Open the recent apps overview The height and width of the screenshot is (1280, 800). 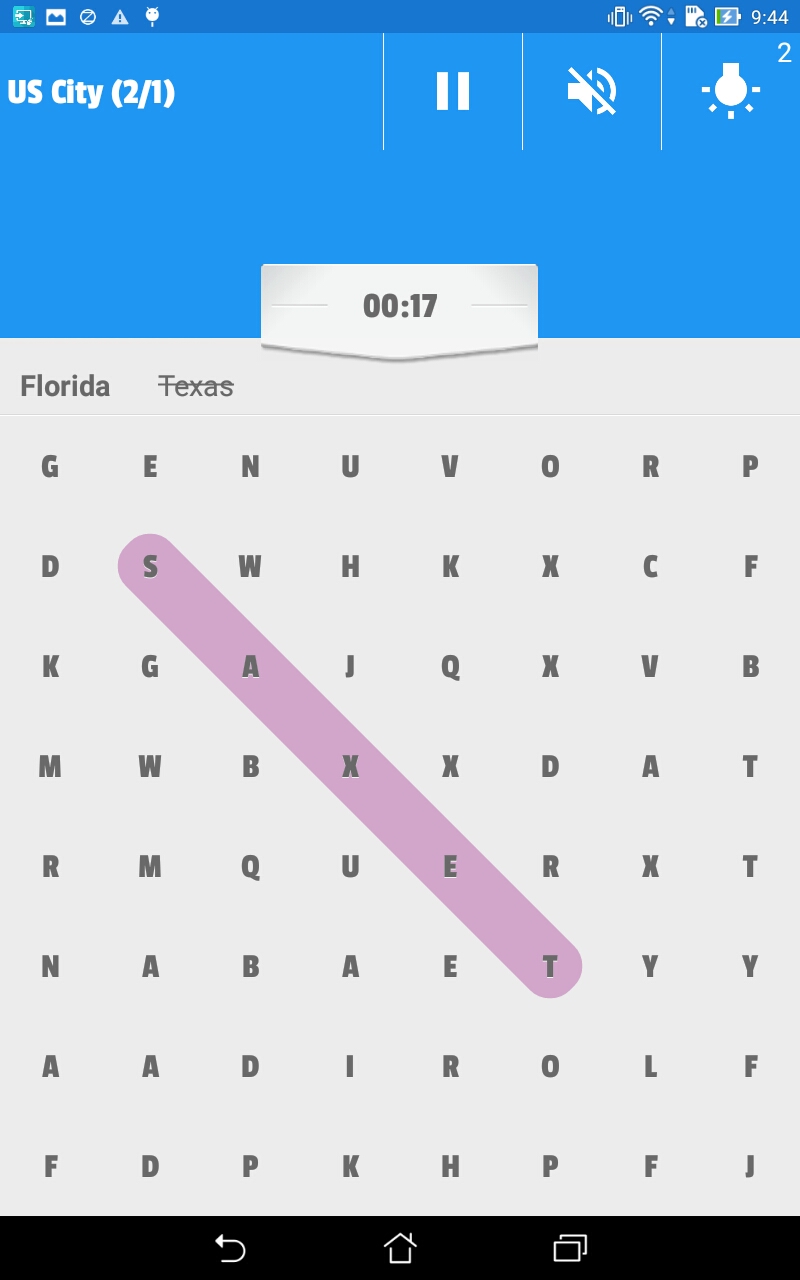pos(568,1245)
